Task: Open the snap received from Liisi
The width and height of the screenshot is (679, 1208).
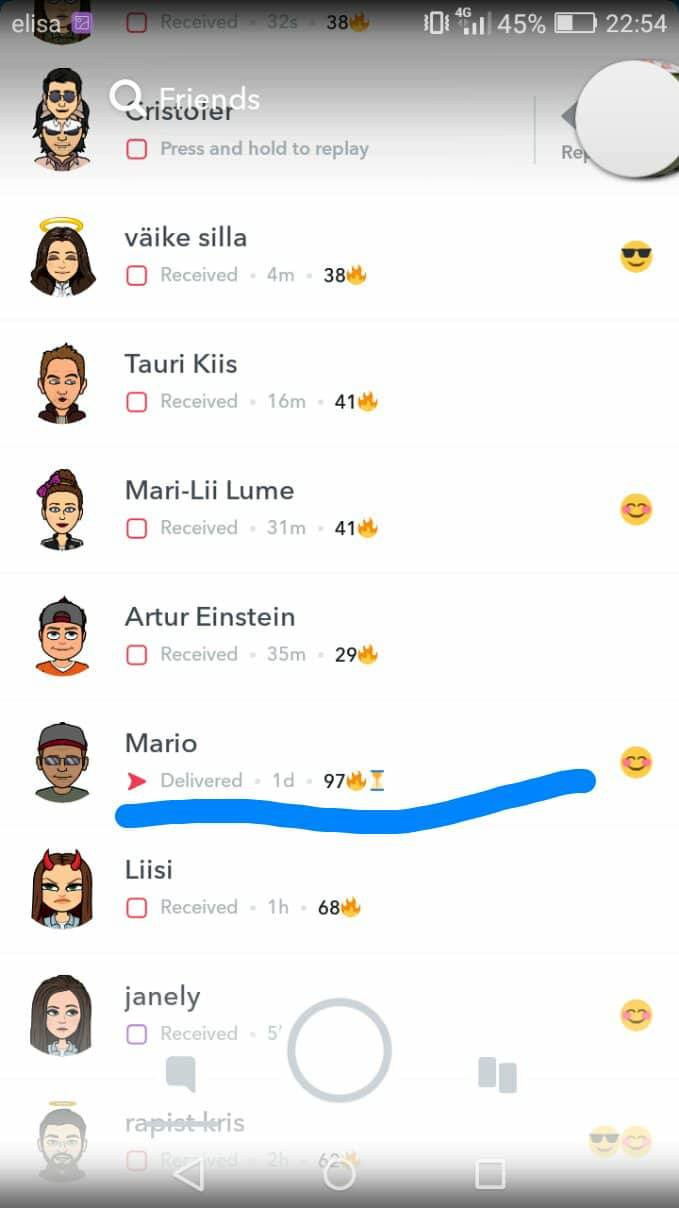Action: pos(339,889)
